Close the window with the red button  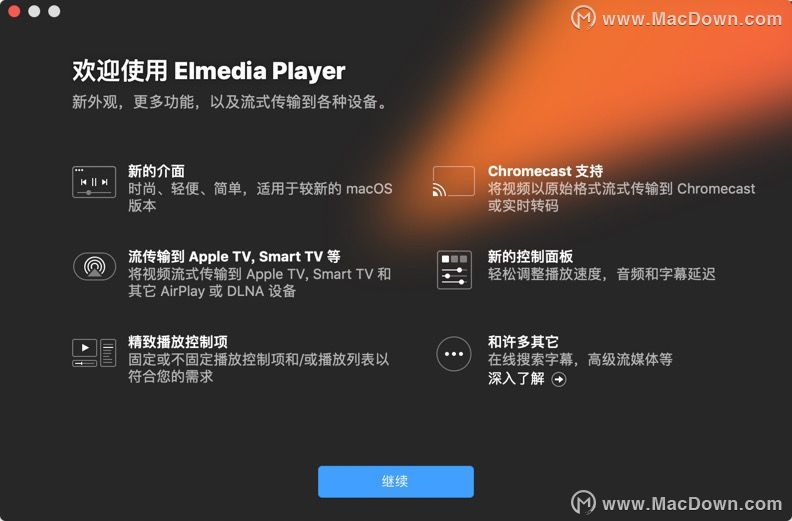(14, 11)
